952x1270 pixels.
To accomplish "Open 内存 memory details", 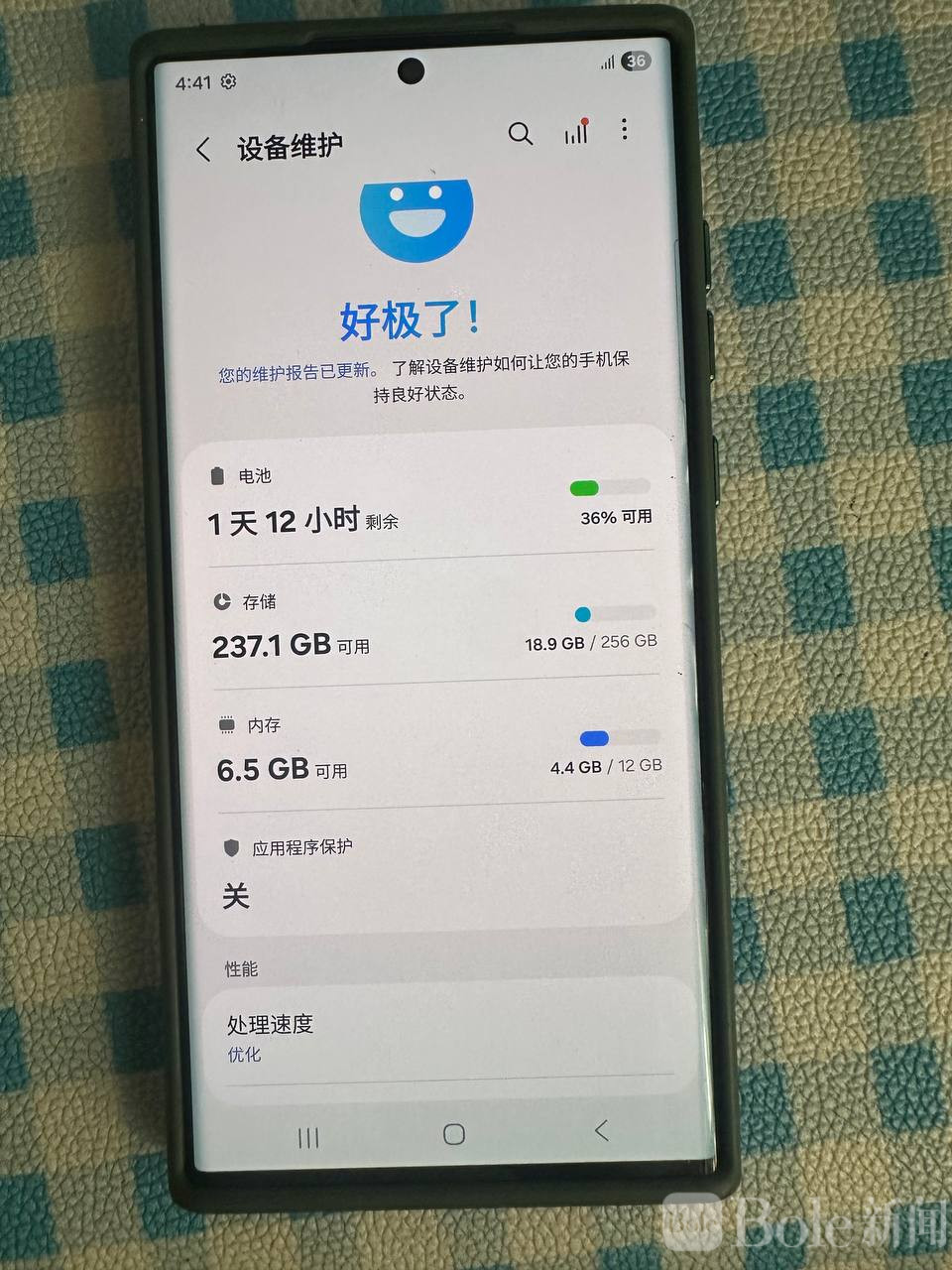I will click(436, 749).
